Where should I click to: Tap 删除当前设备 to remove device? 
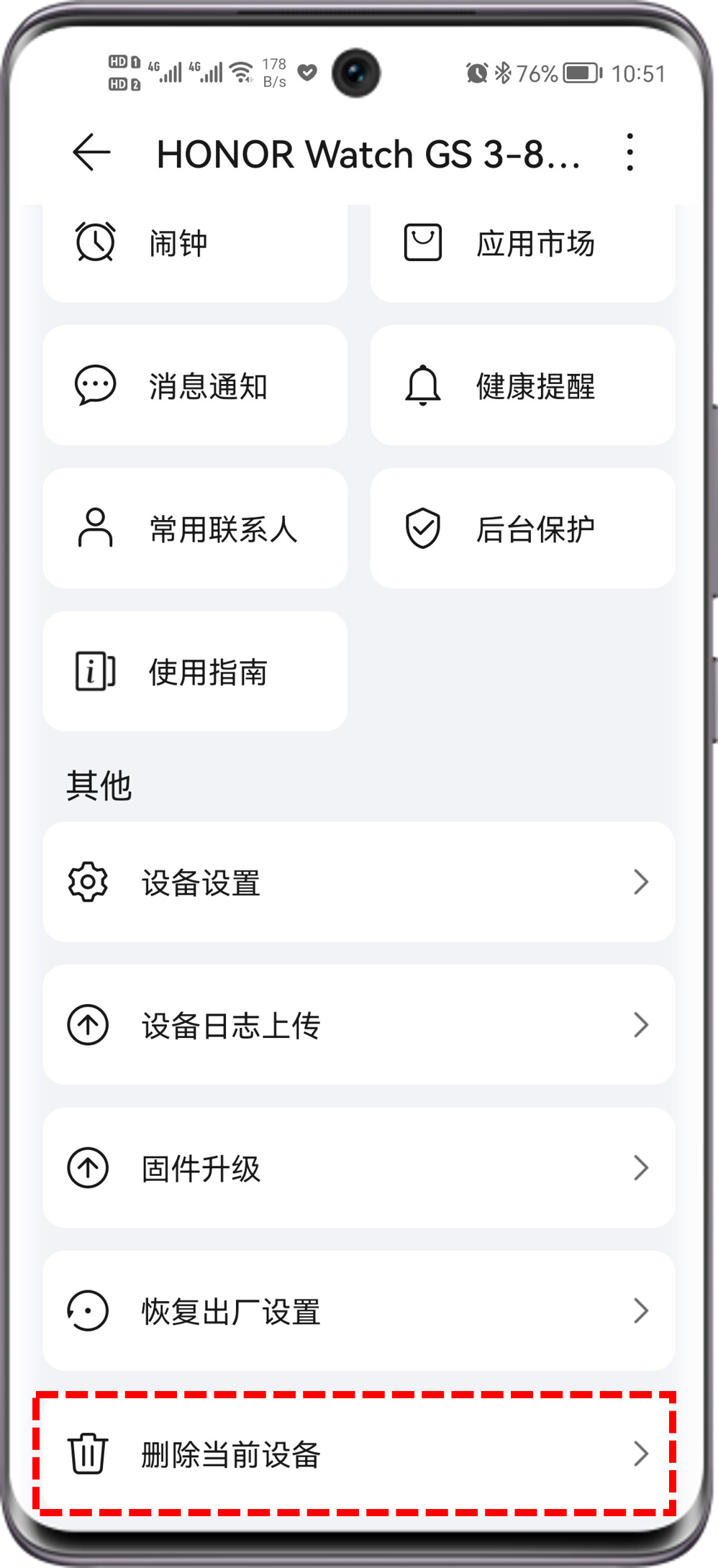[x=358, y=1454]
